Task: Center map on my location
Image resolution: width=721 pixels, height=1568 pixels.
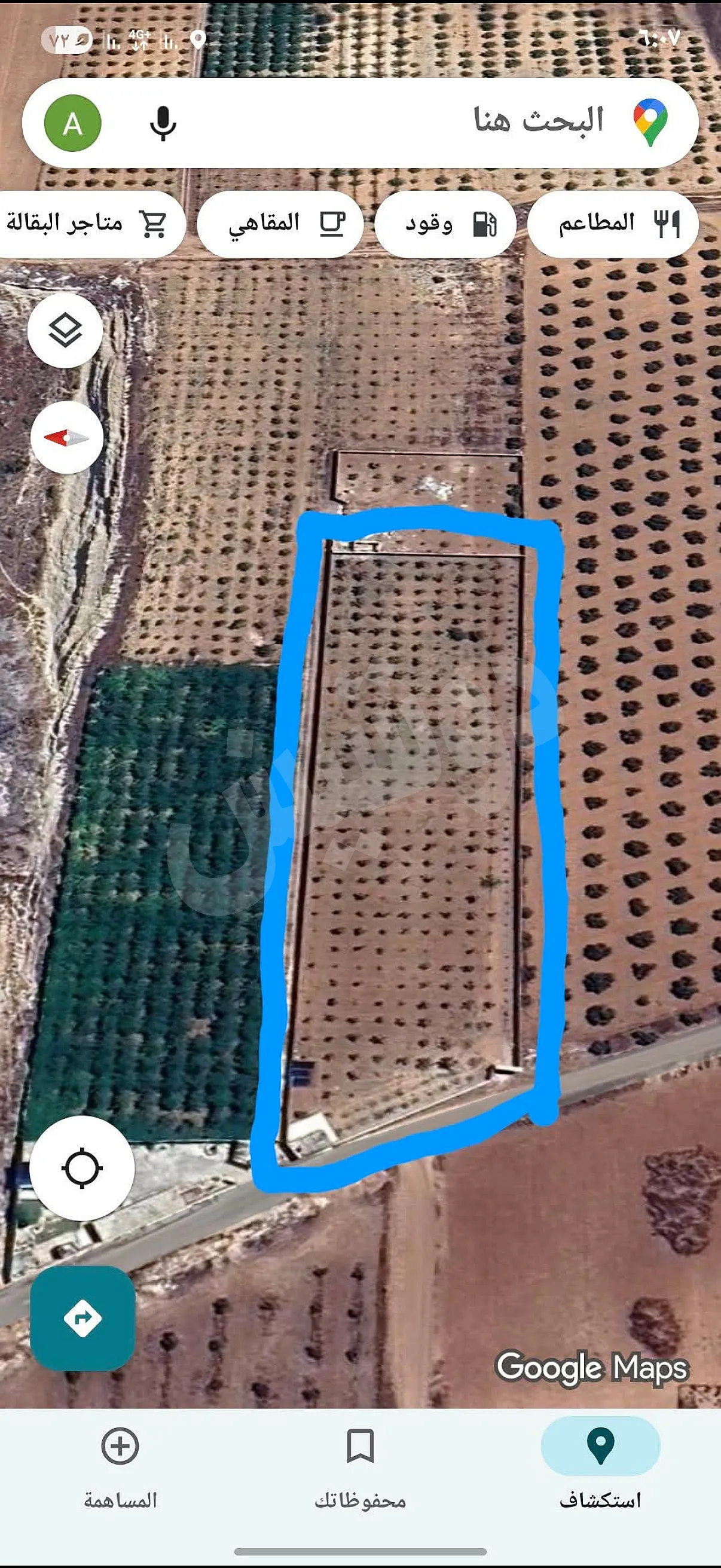Action: tap(82, 1167)
